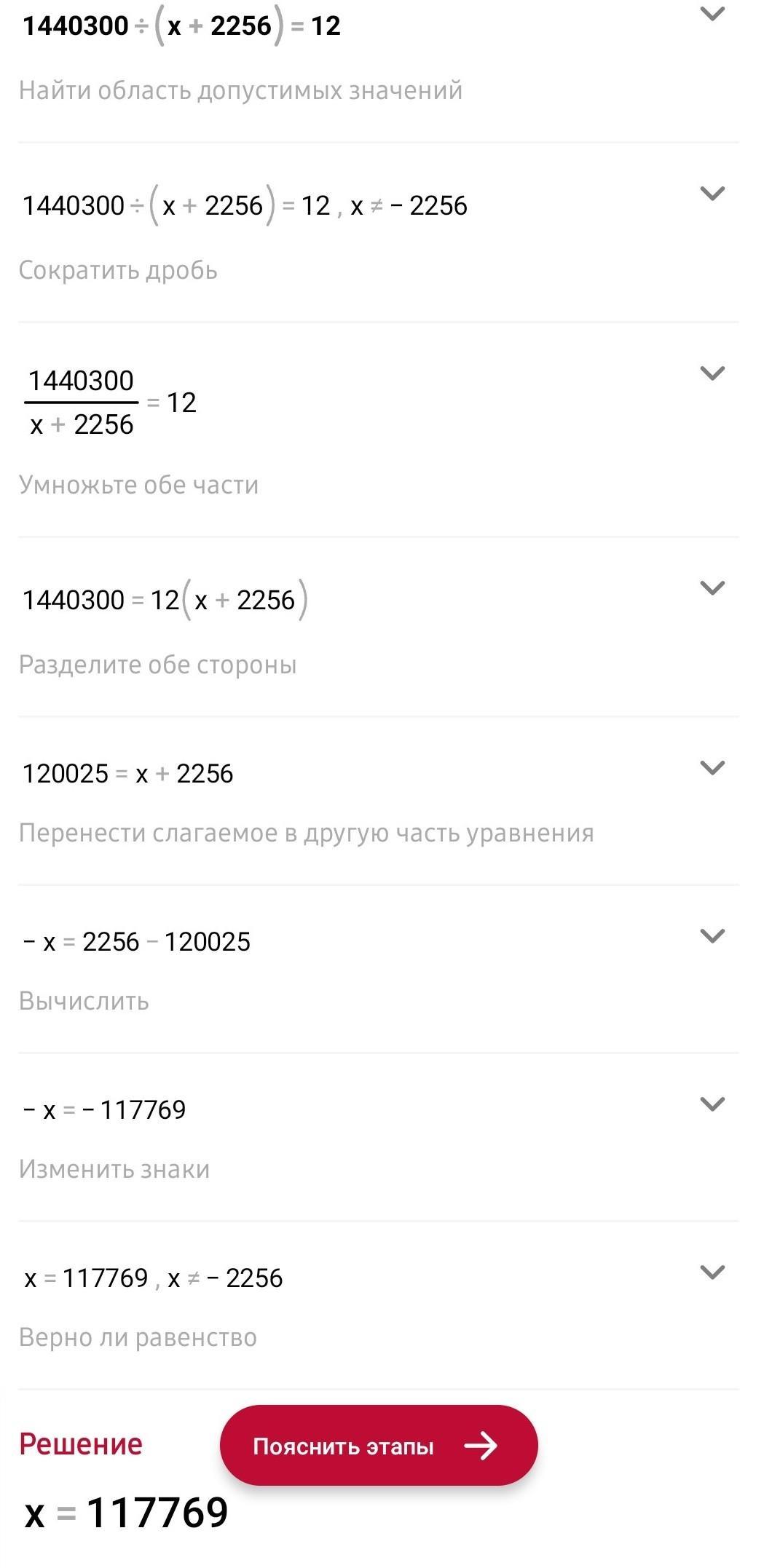Expand the Верно ли равенство step
Screen dimensions: 772x1568
click(x=712, y=1272)
